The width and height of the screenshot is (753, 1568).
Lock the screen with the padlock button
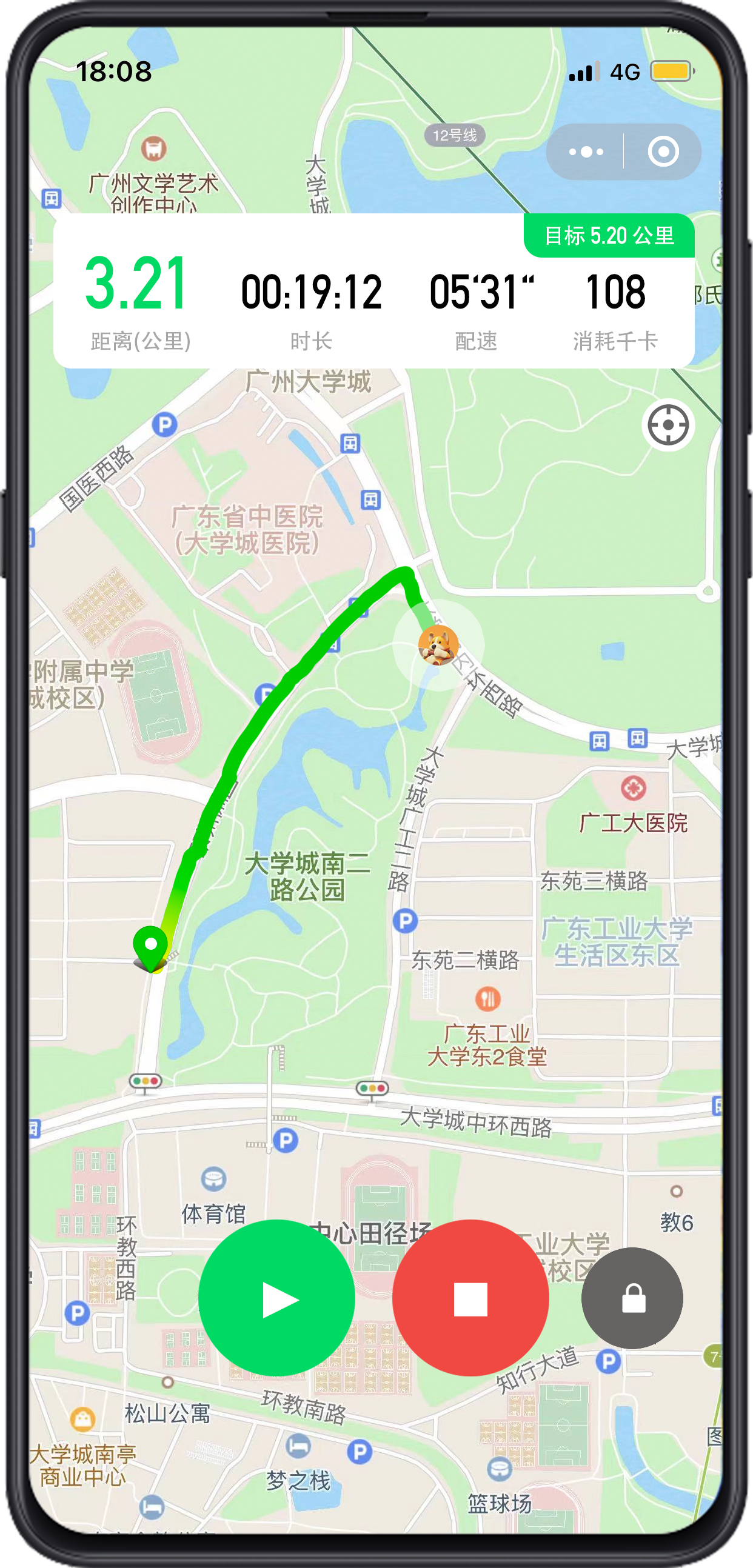(x=632, y=1298)
